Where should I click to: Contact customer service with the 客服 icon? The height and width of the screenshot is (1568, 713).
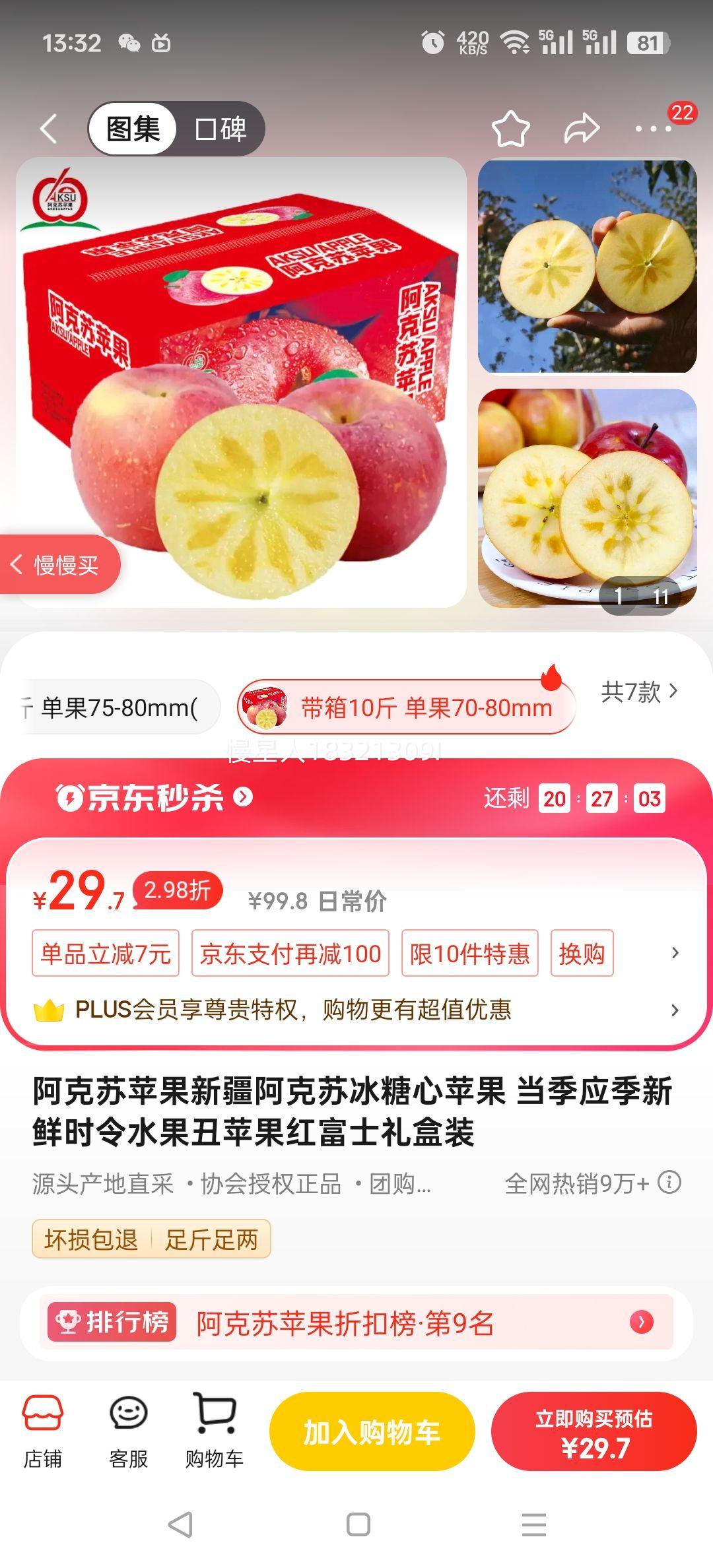pyautogui.click(x=129, y=1432)
